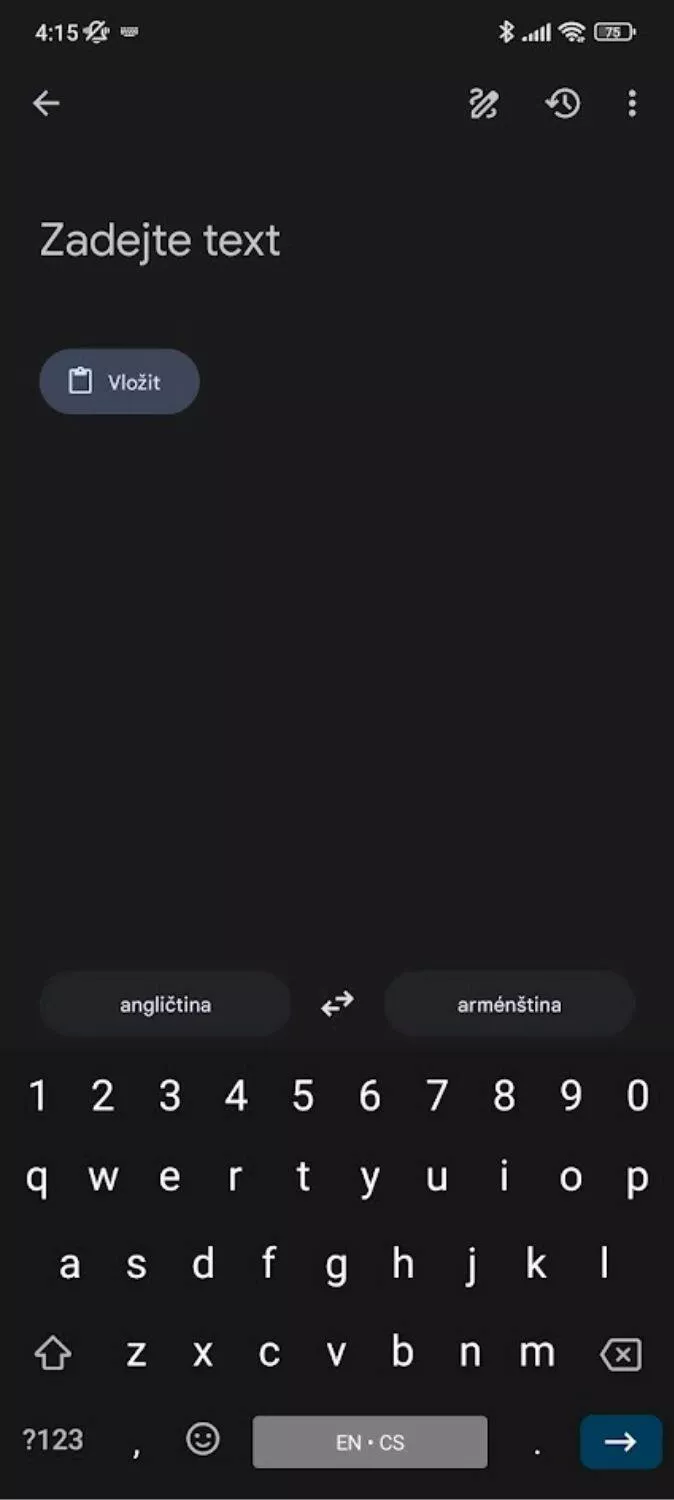Open handwriting input pen icon
This screenshot has height=1500, width=674.
click(x=484, y=103)
